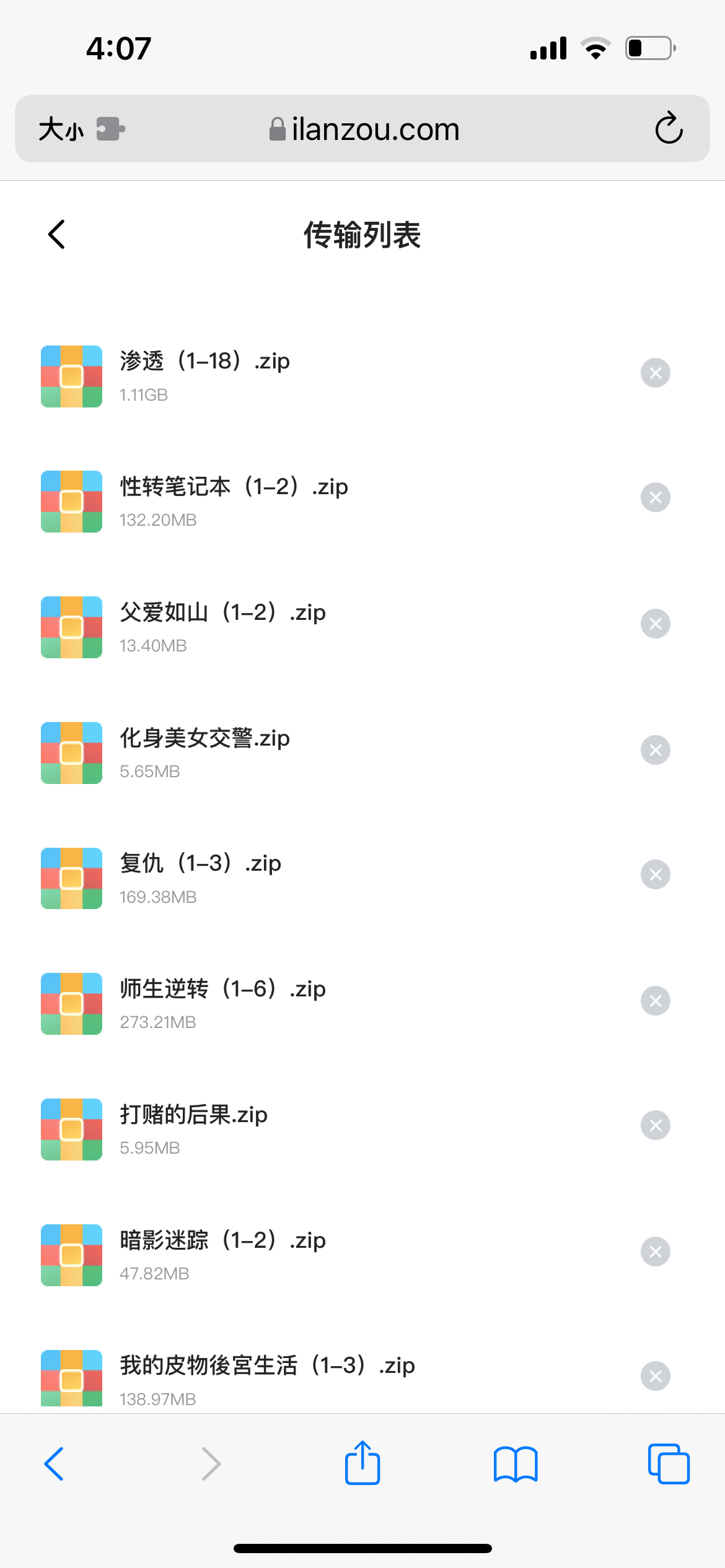Remove the 化身美女交警.zip entry
This screenshot has height=1568, width=725.
coord(656,750)
